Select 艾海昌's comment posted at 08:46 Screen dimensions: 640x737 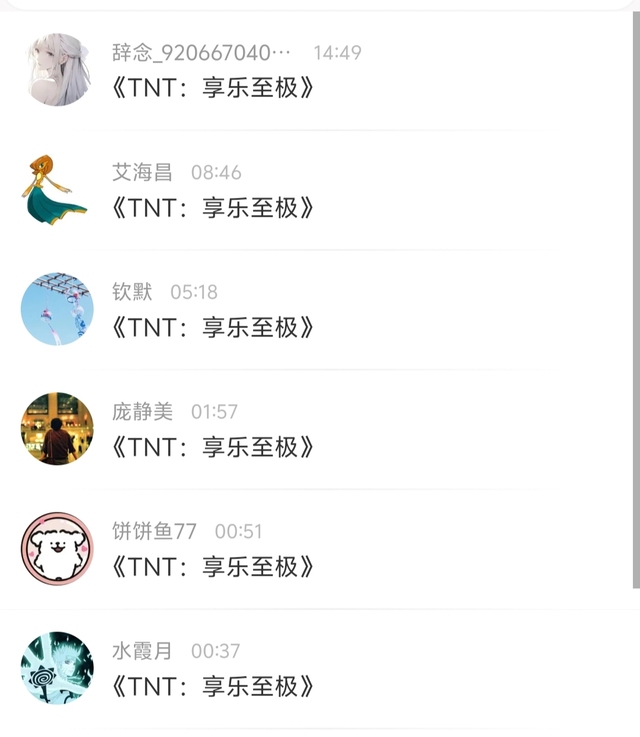pos(213,208)
